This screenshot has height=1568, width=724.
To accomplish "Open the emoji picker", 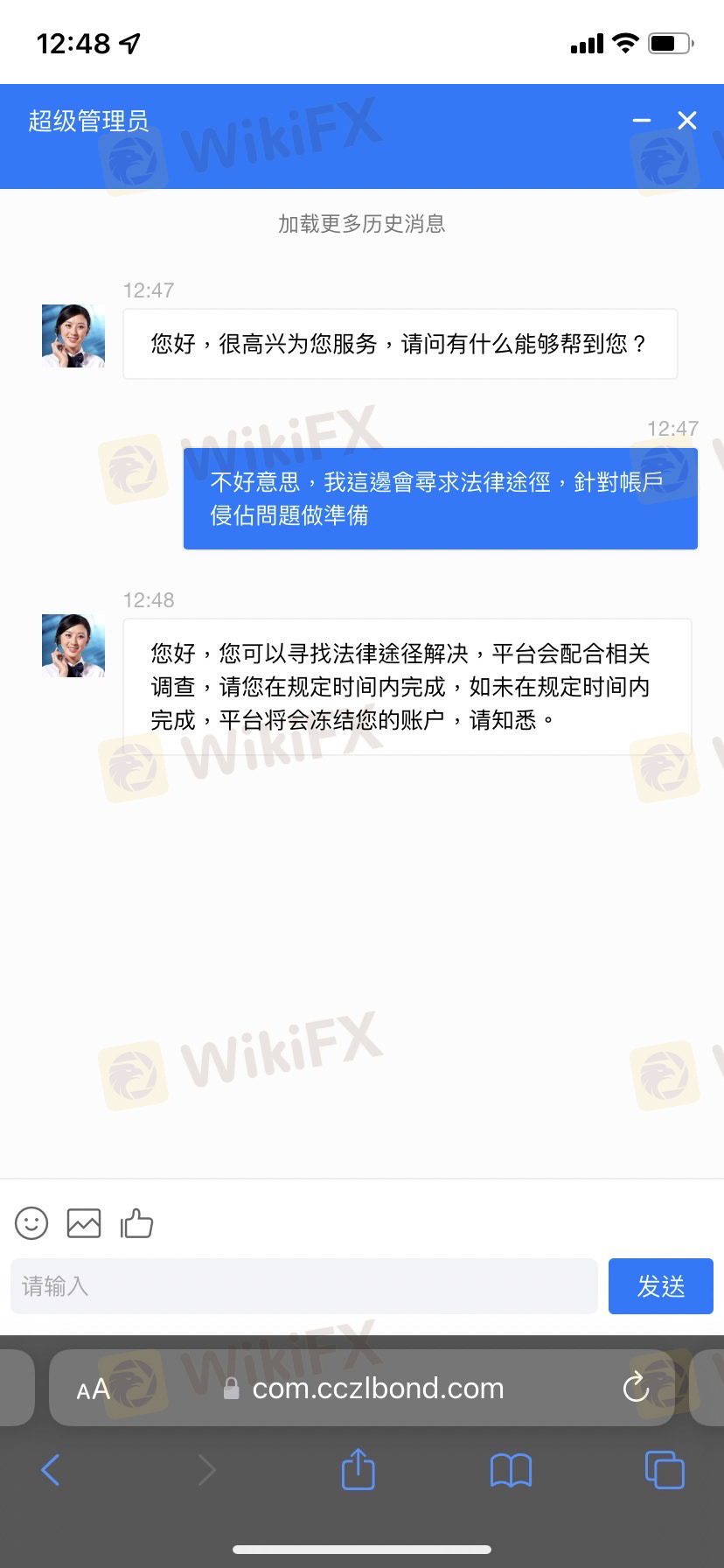I will 31,1222.
